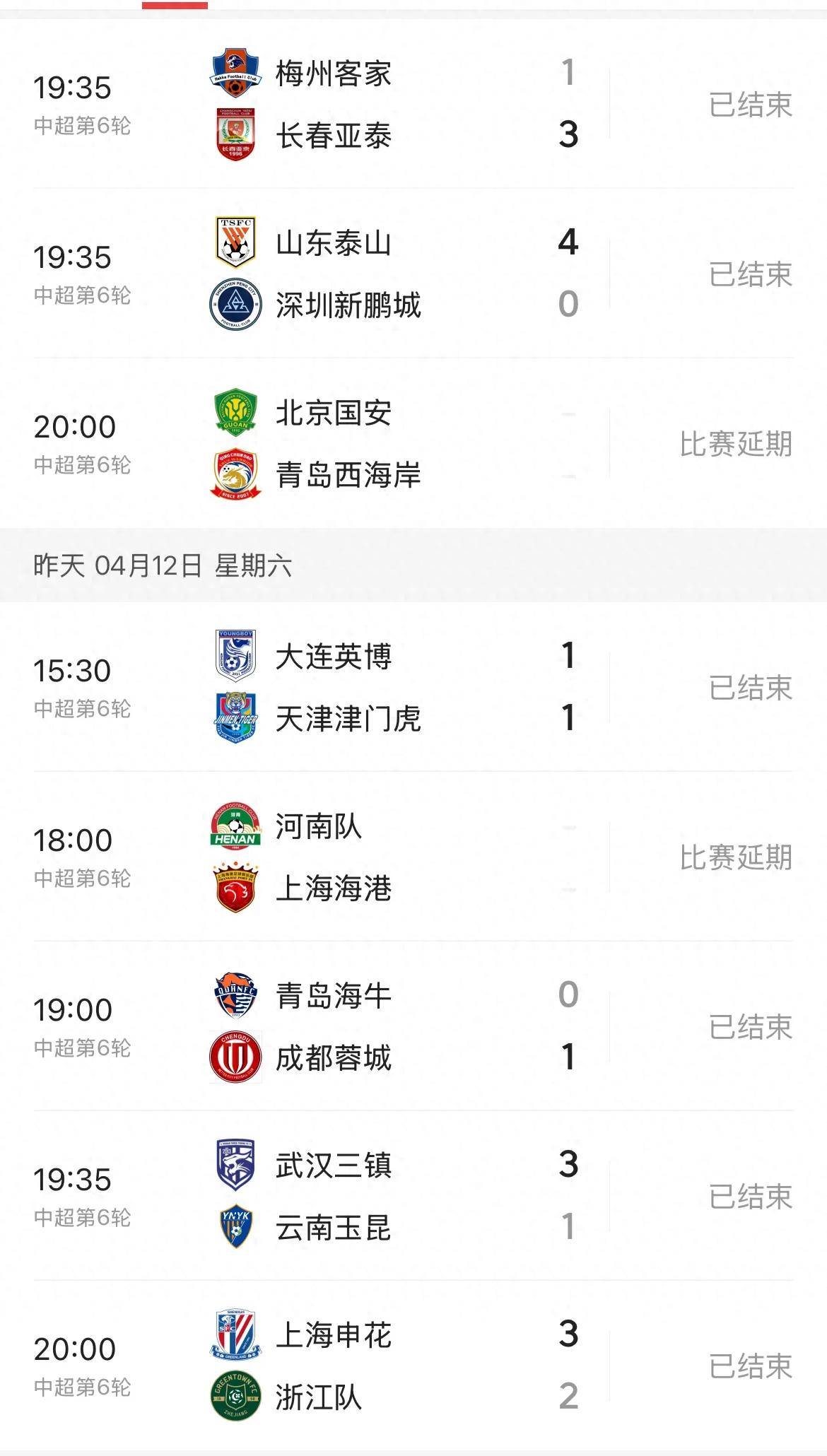Select the red tab indicator at top
Viewport: 827px width, 1456px height.
click(175, 4)
